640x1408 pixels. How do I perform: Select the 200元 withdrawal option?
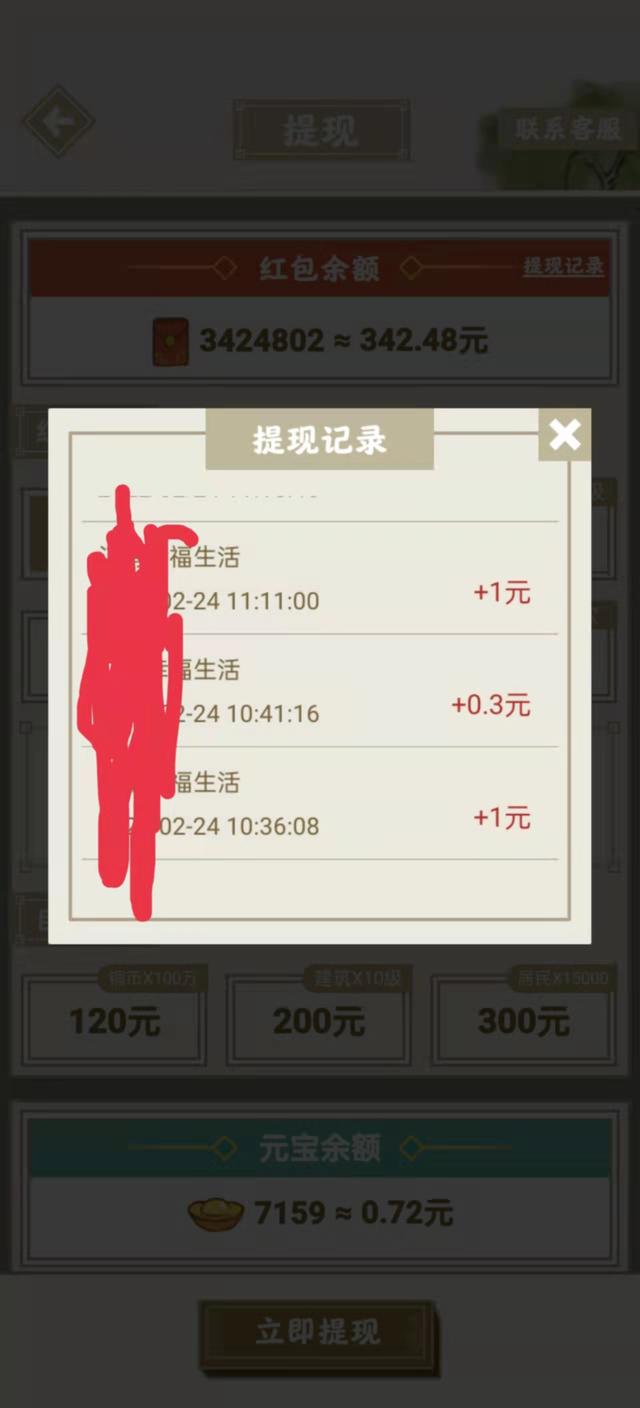coord(319,1021)
